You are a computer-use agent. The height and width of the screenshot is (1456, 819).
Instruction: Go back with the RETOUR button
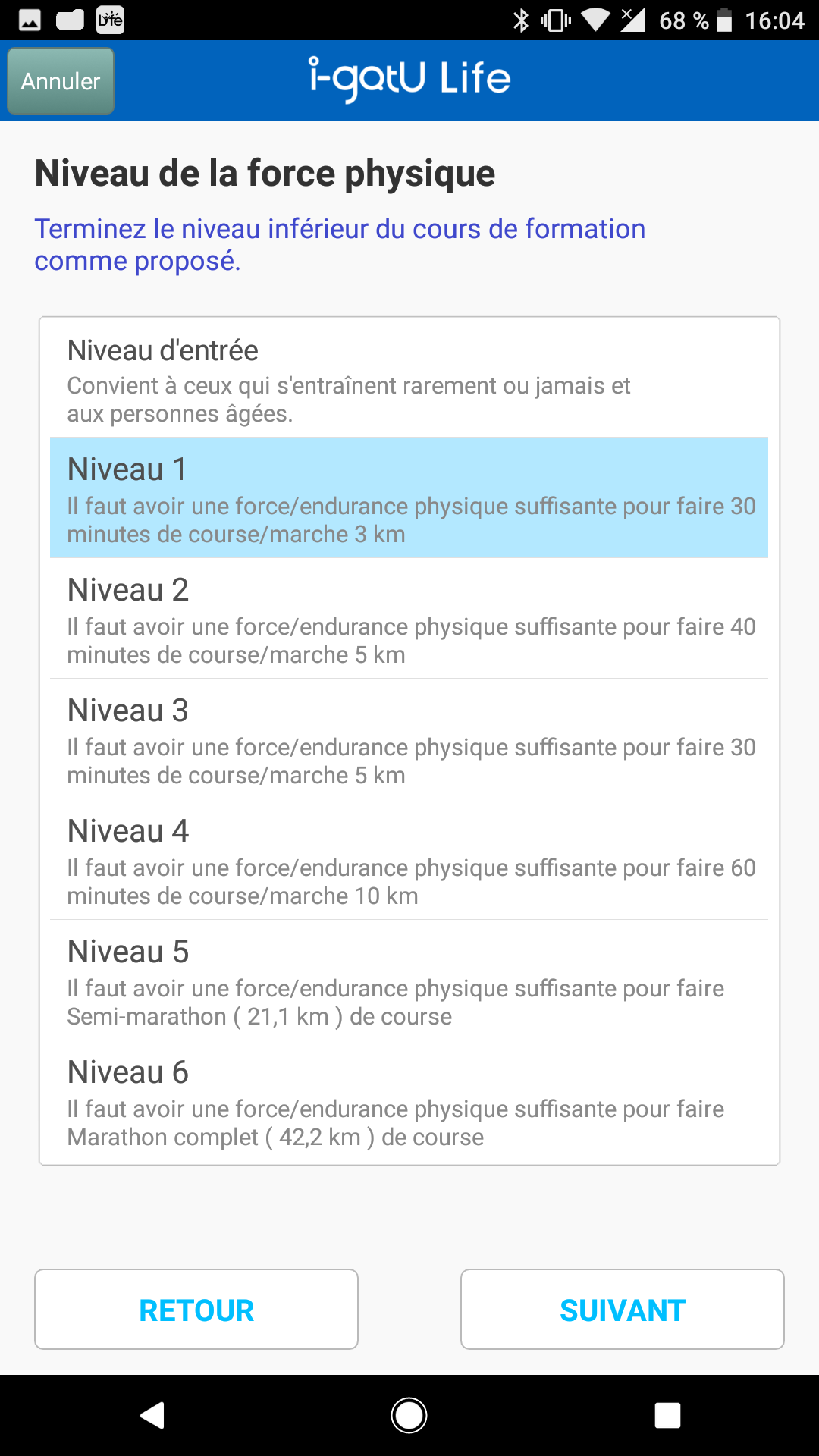pyautogui.click(x=196, y=1310)
